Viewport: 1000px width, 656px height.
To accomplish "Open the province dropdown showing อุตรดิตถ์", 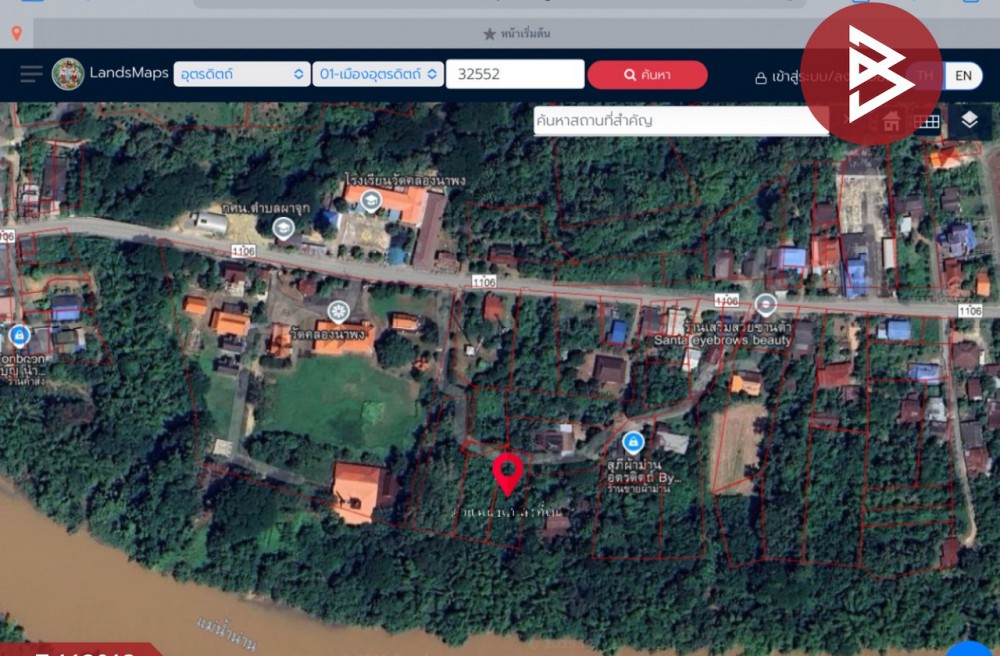I will [241, 74].
